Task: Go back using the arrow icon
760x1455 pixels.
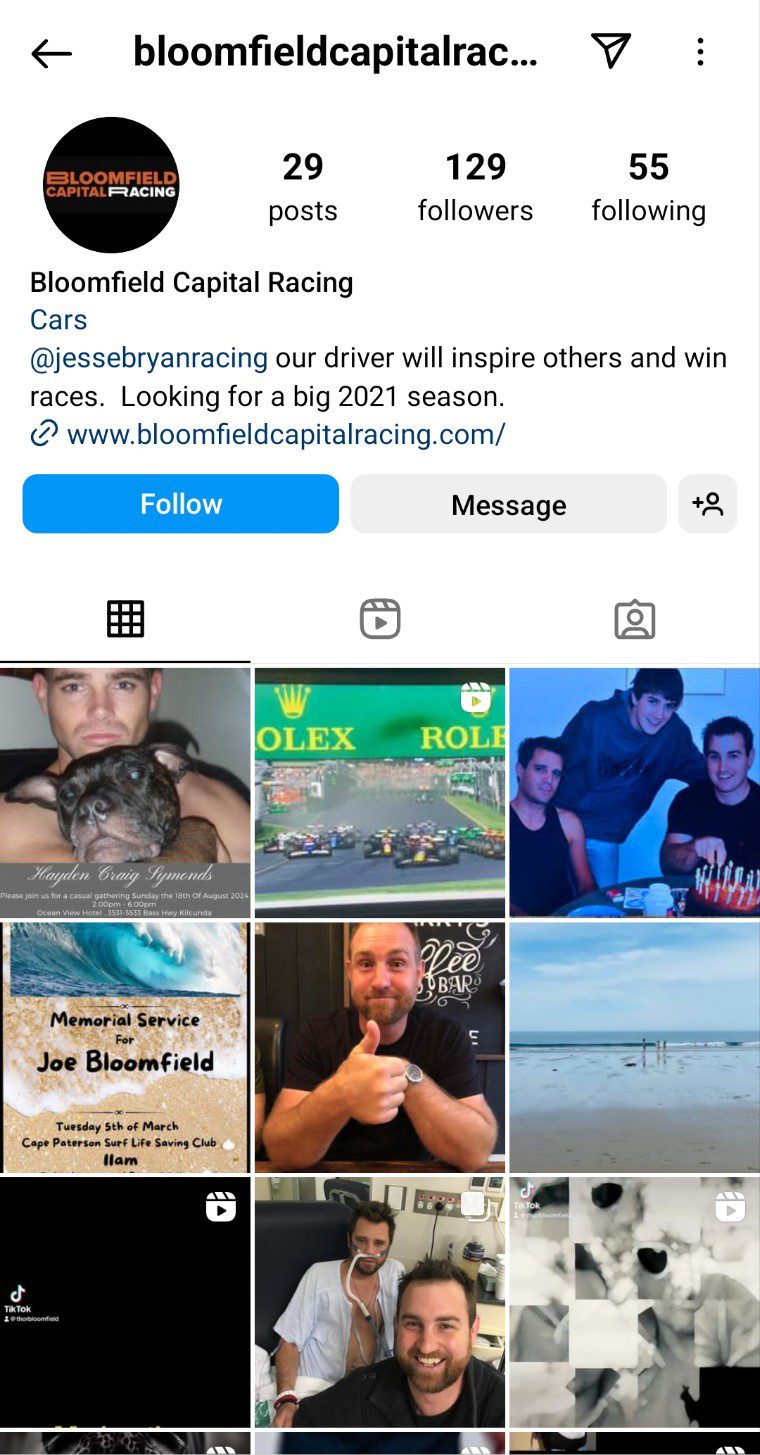Action: [x=51, y=54]
